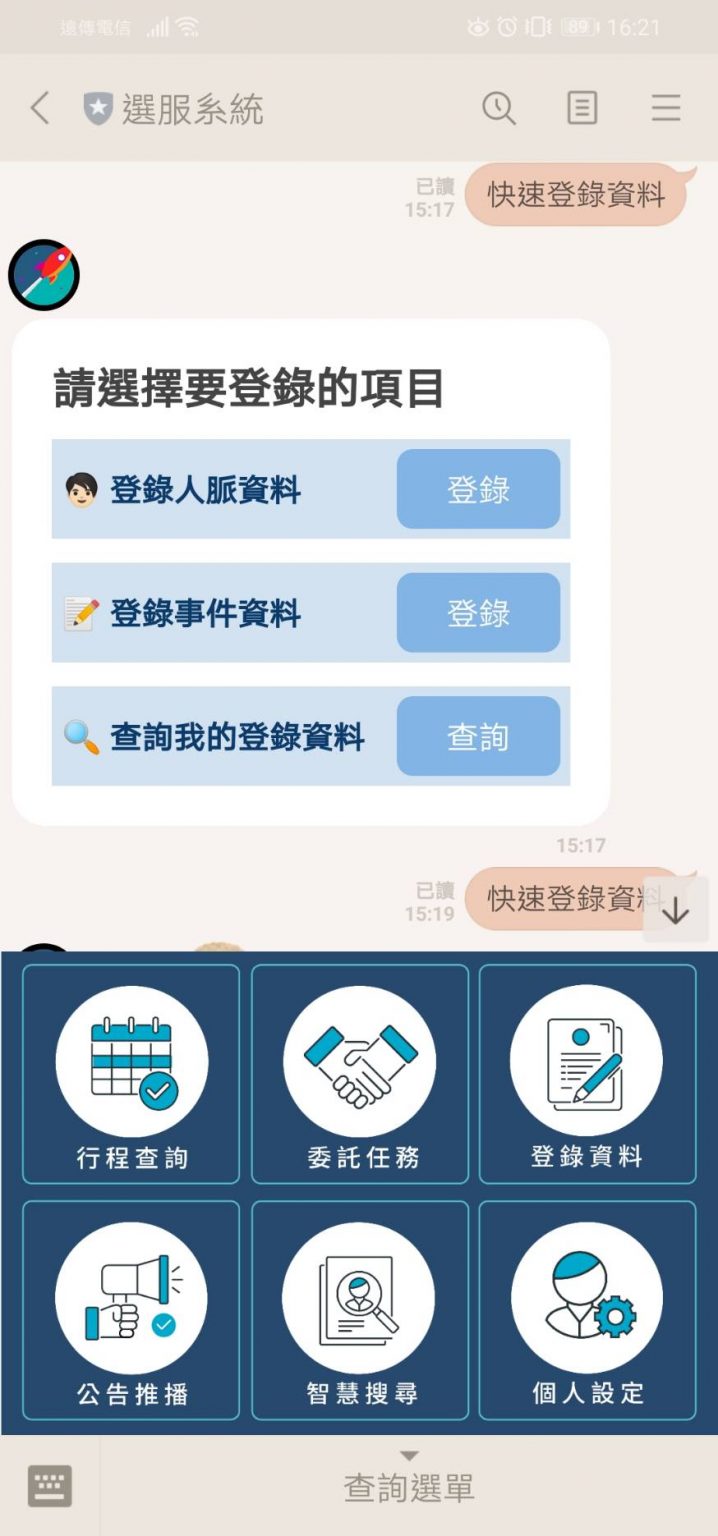Tap 登錄 button for 登錄事件資料
Image resolution: width=718 pixels, height=1536 pixels.
(x=478, y=612)
